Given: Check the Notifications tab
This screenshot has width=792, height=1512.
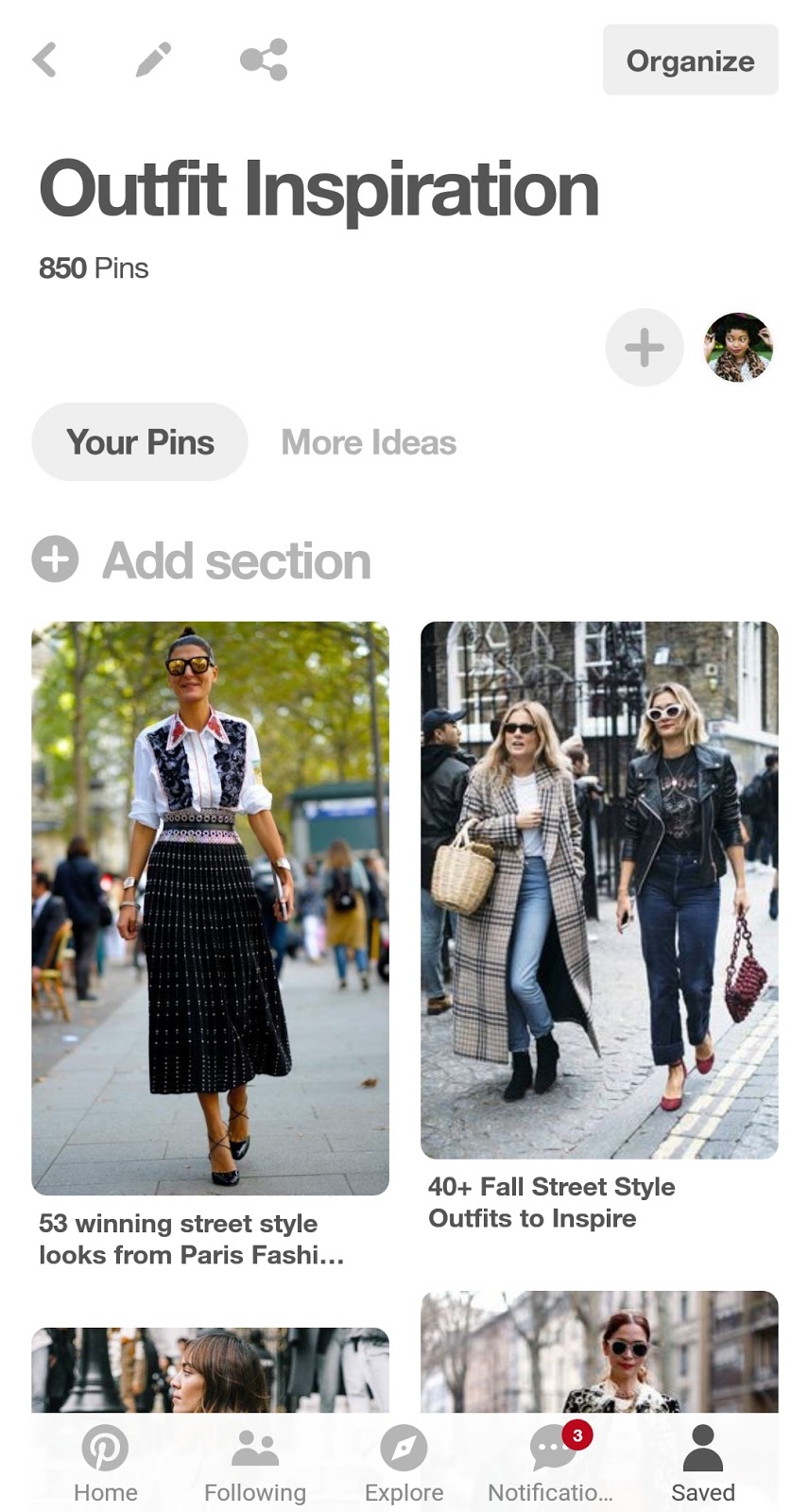Looking at the screenshot, I should pyautogui.click(x=551, y=1463).
